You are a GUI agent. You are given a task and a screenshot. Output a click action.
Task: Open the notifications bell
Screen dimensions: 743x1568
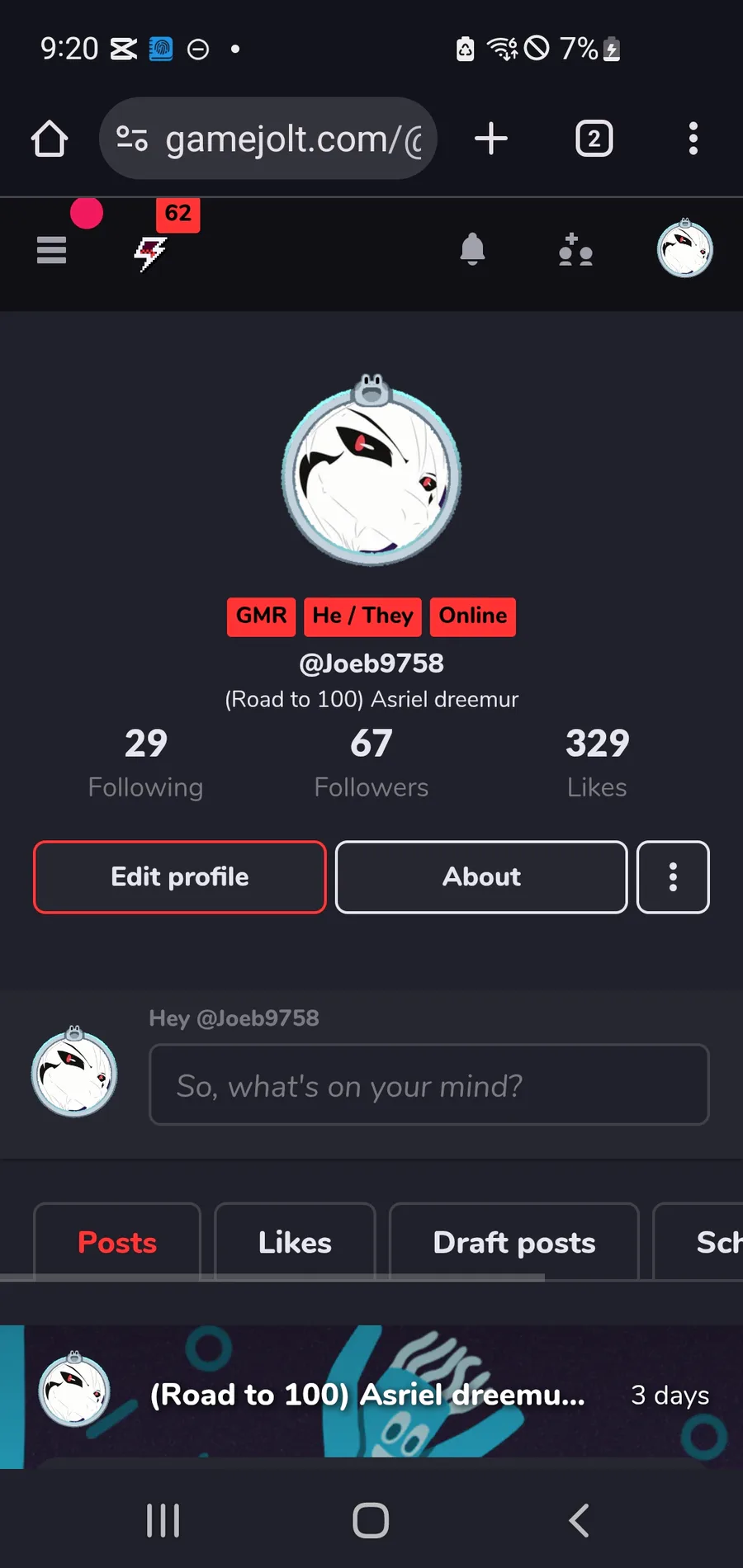pos(472,249)
